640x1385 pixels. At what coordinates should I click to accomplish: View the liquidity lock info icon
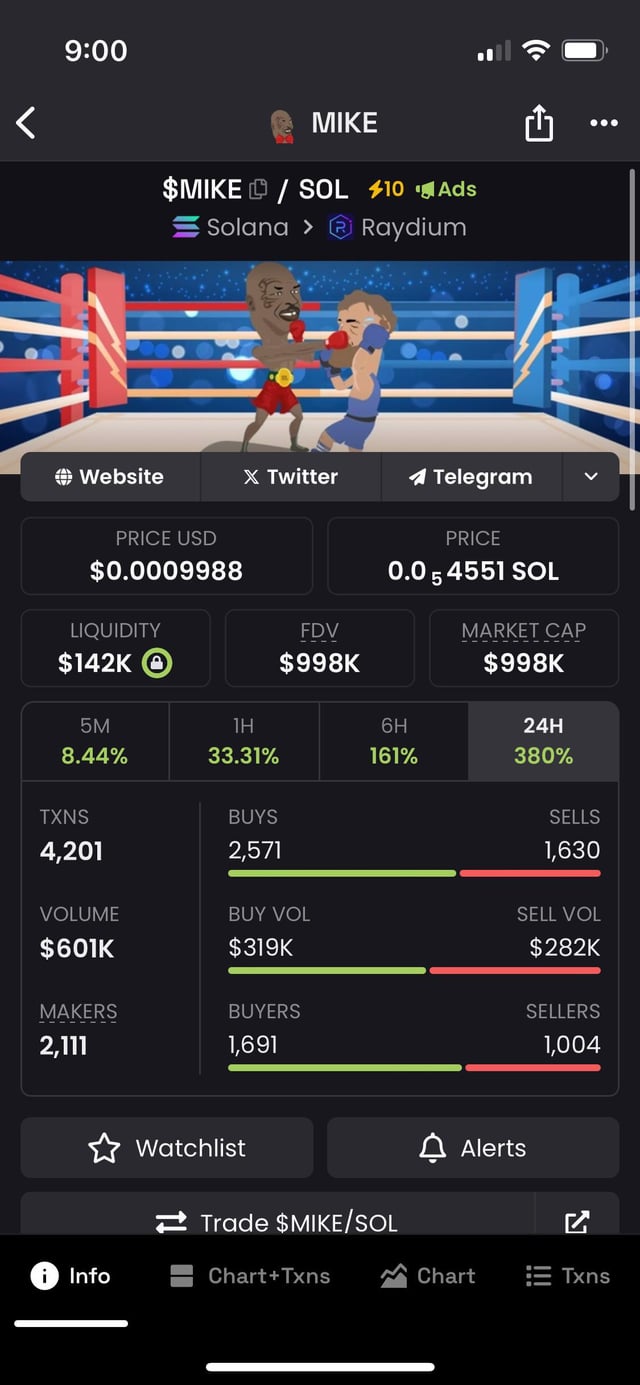[157, 663]
